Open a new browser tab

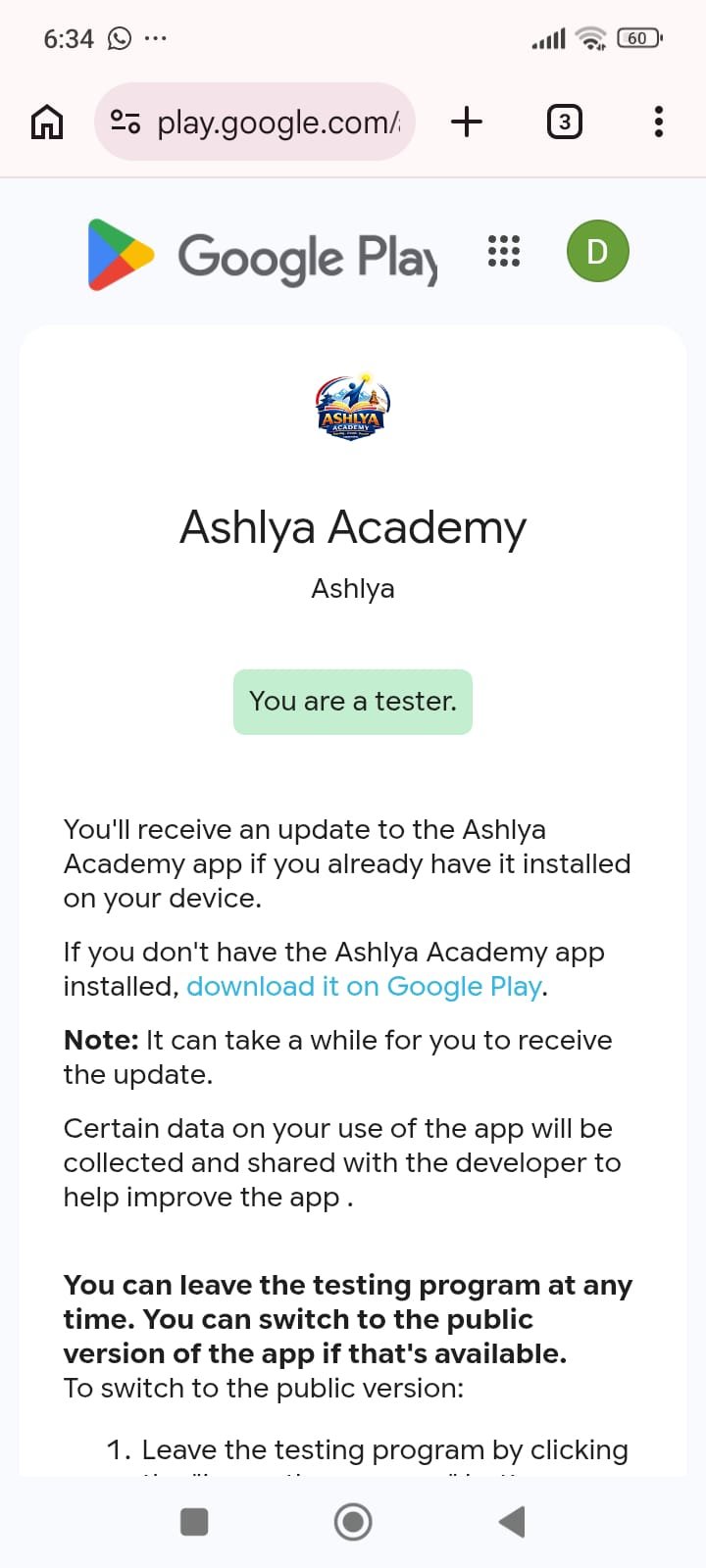(x=467, y=122)
